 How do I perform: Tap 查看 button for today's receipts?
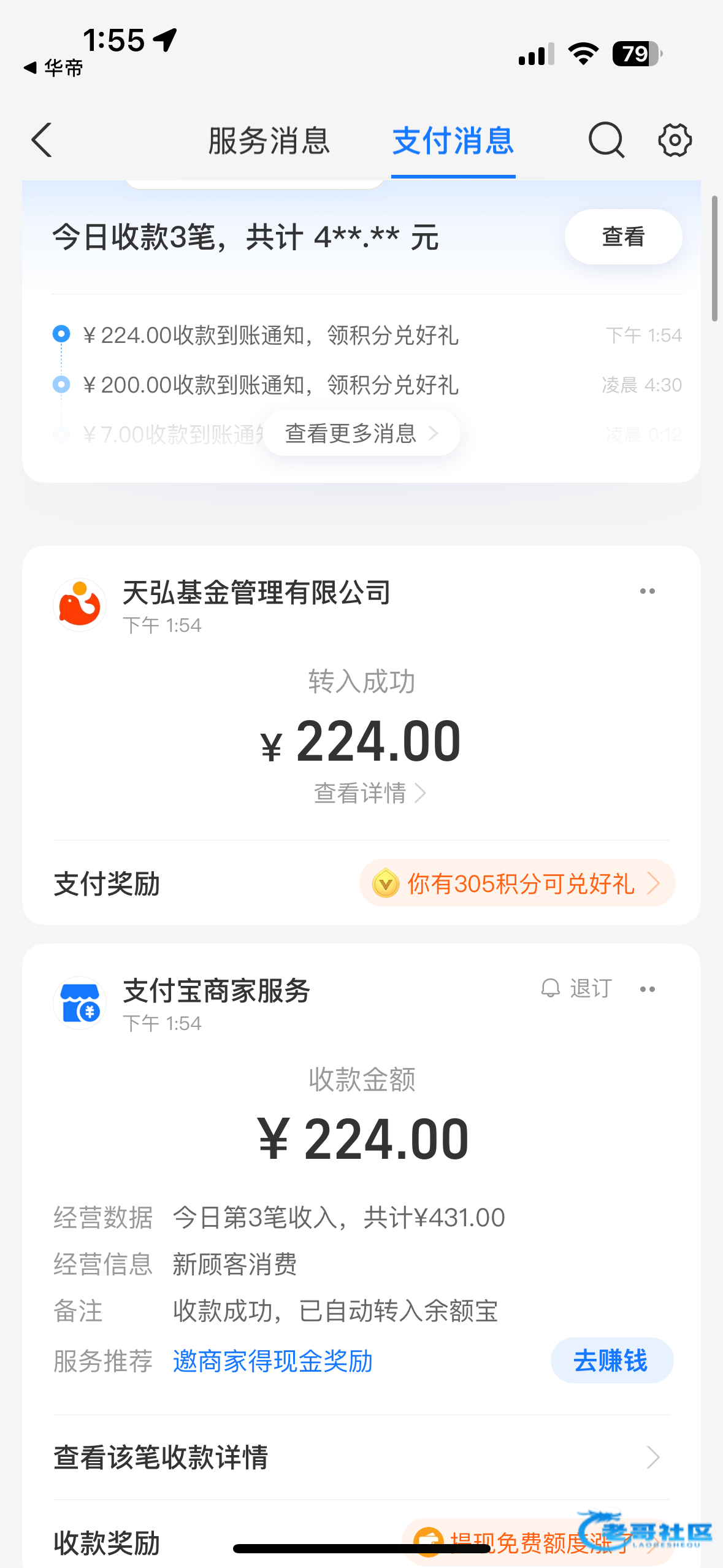pos(622,237)
